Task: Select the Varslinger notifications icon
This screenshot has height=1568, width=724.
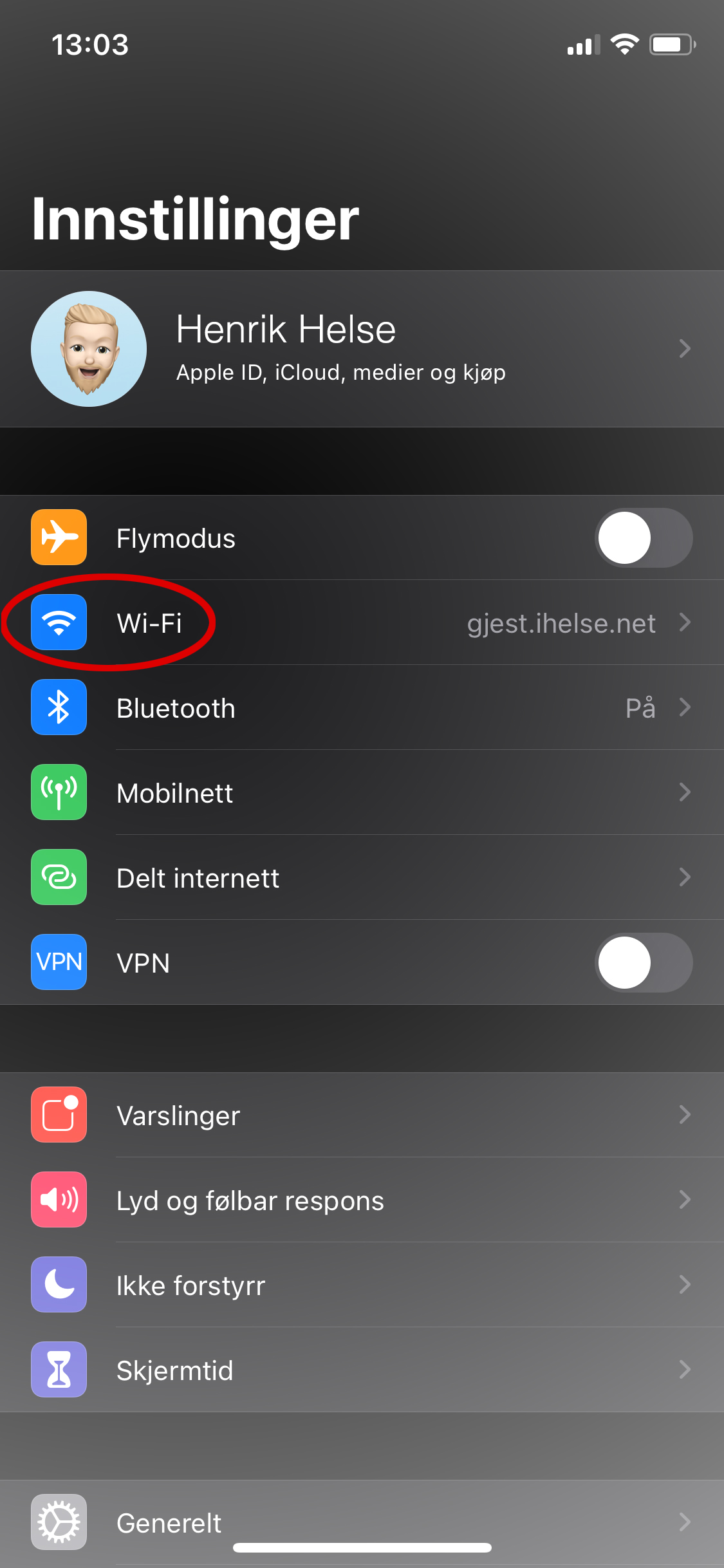Action: point(59,1114)
